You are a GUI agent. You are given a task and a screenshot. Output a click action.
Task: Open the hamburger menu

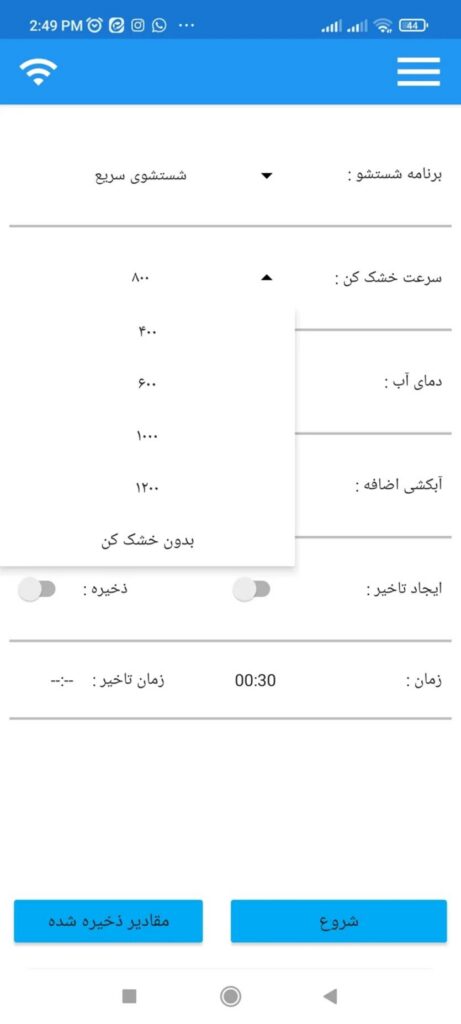[419, 72]
